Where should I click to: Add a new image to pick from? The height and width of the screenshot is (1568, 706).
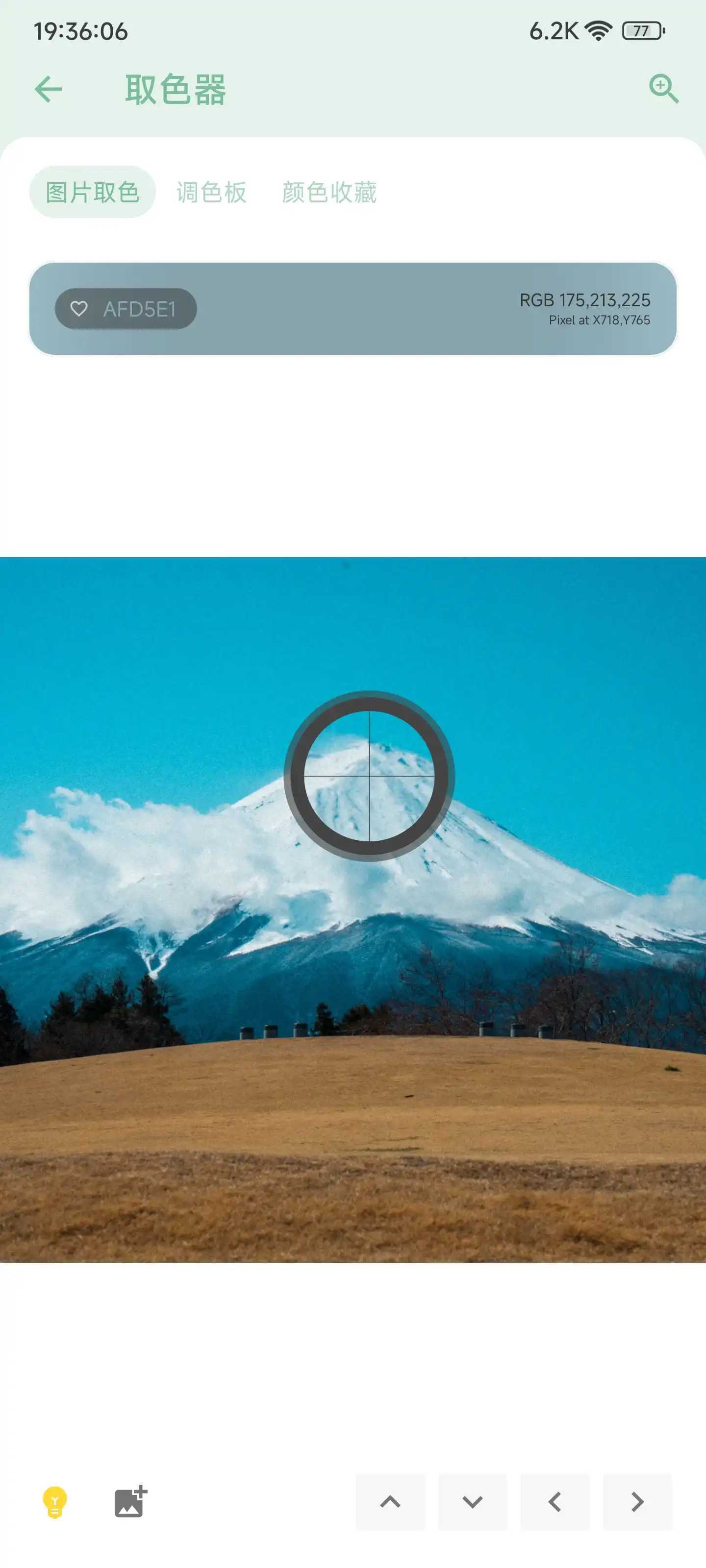tap(130, 1502)
